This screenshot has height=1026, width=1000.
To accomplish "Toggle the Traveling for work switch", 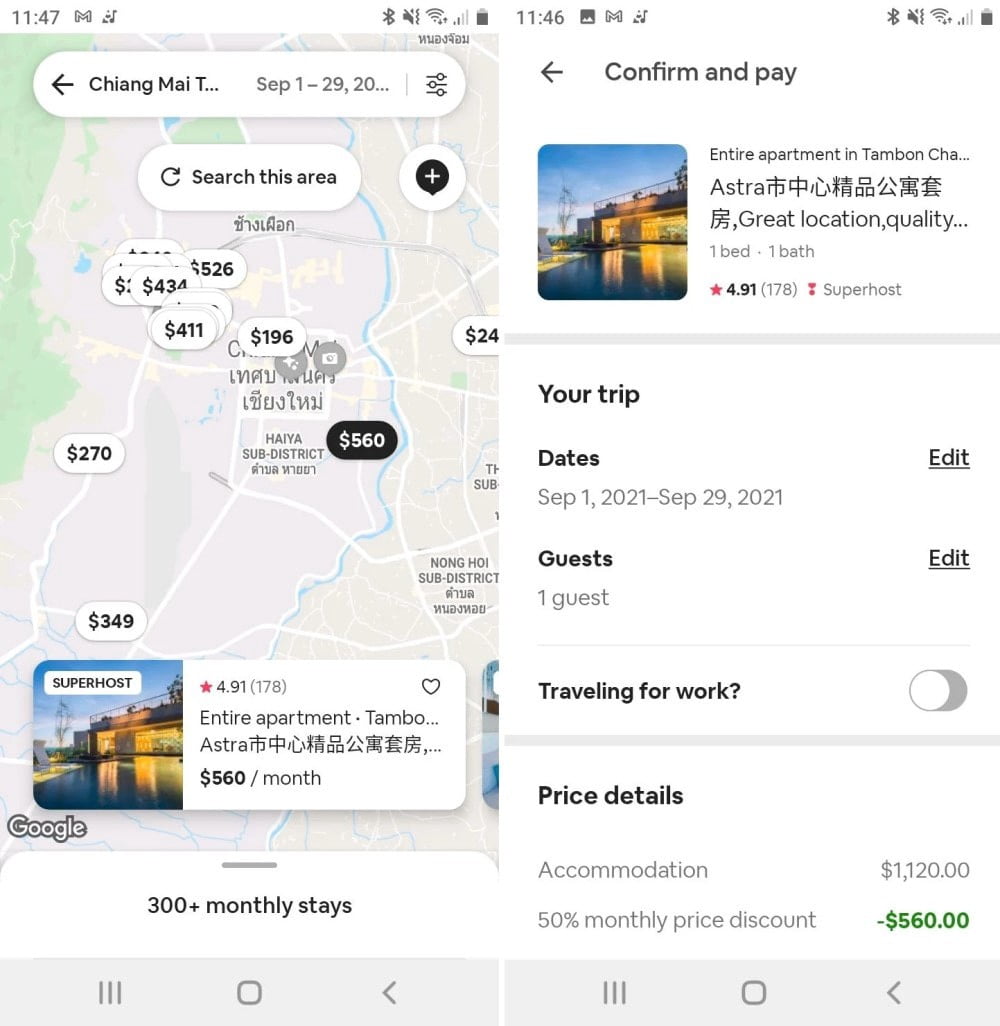I will (x=937, y=691).
